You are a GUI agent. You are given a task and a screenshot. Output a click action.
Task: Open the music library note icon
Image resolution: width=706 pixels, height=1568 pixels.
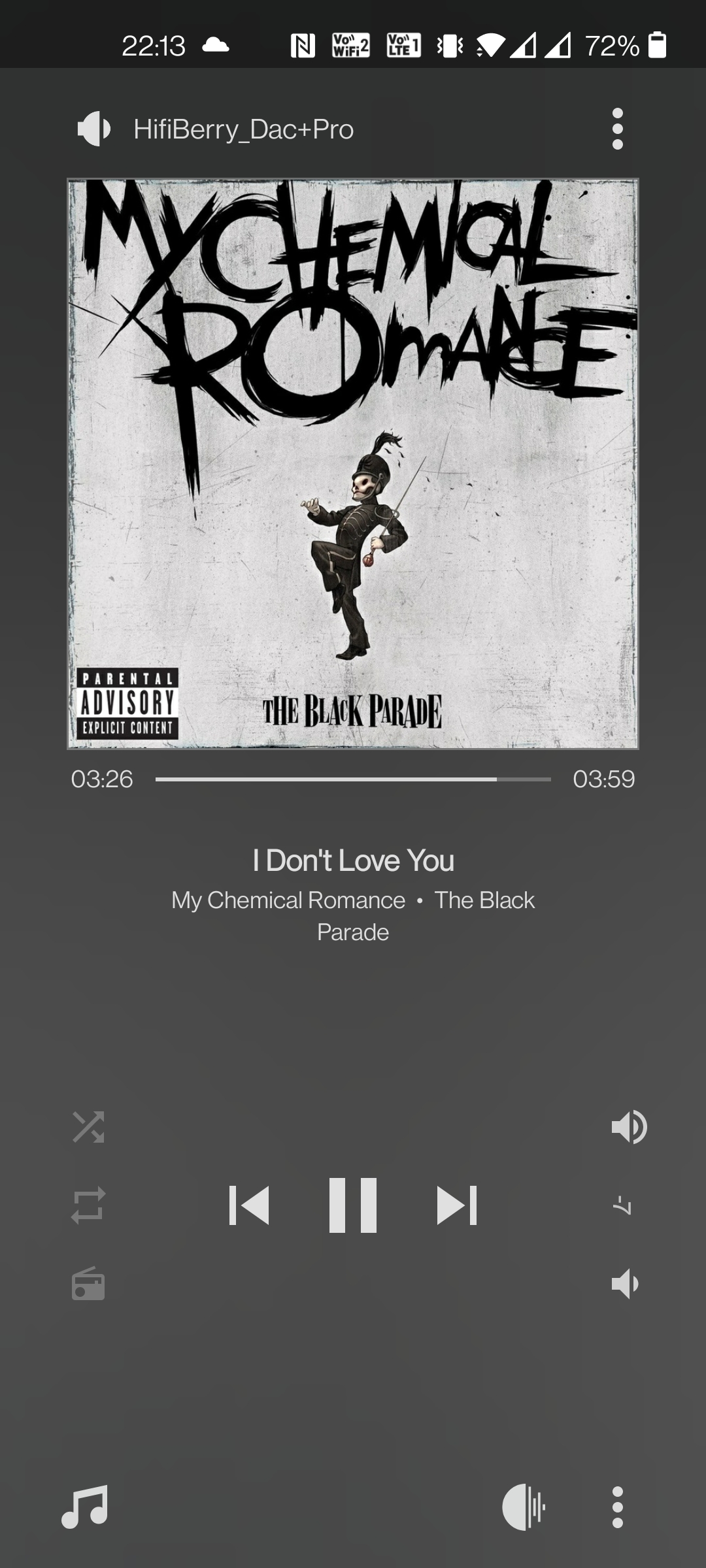tap(85, 1507)
